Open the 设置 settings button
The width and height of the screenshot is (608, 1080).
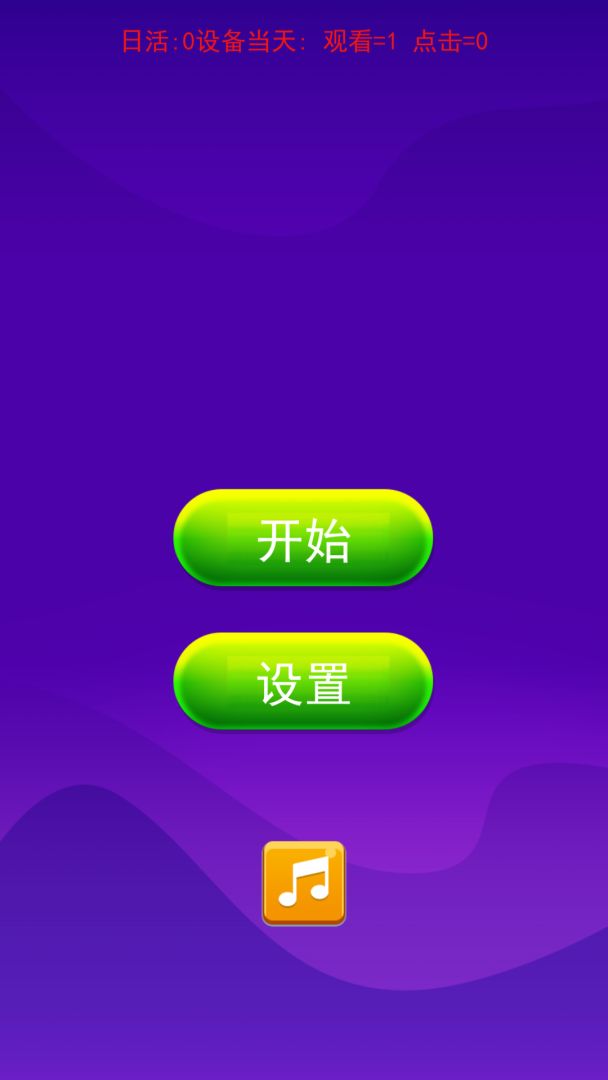pos(303,681)
